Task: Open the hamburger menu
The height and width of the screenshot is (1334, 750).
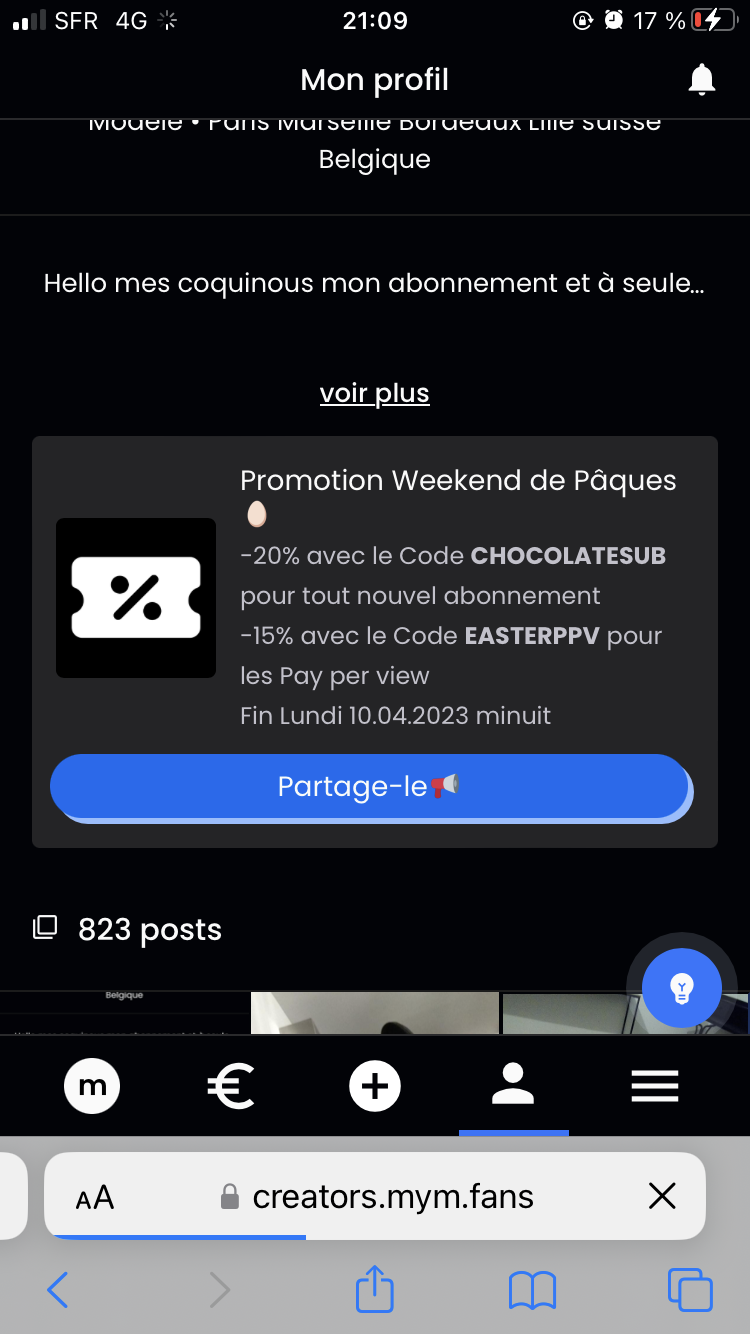Action: [x=655, y=1086]
